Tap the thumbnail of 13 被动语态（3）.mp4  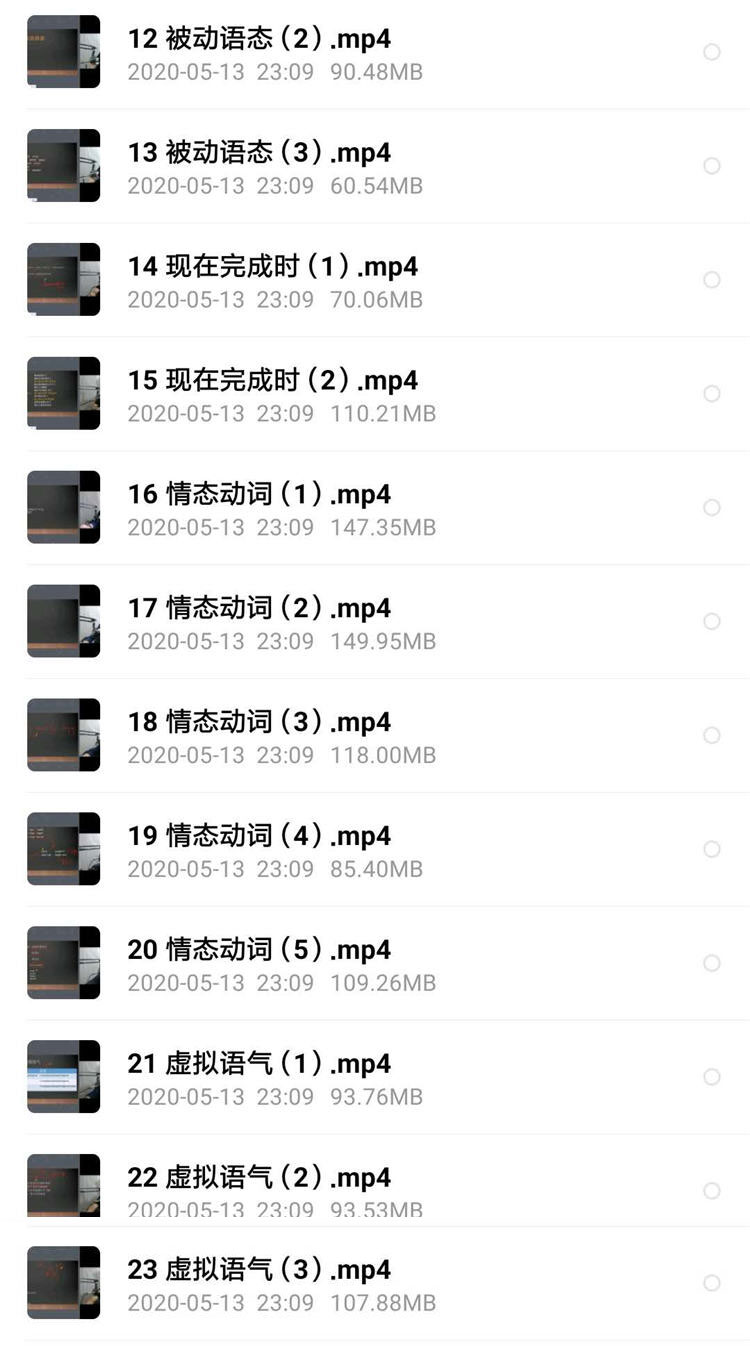(x=63, y=166)
